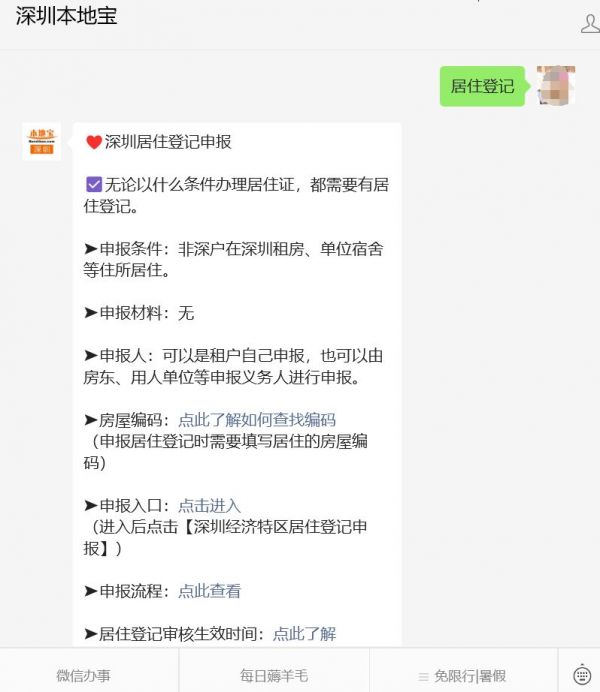Viewport: 600px width, 692px height.
Task: Follow the 点击进入 application entry link
Action: coord(209,506)
